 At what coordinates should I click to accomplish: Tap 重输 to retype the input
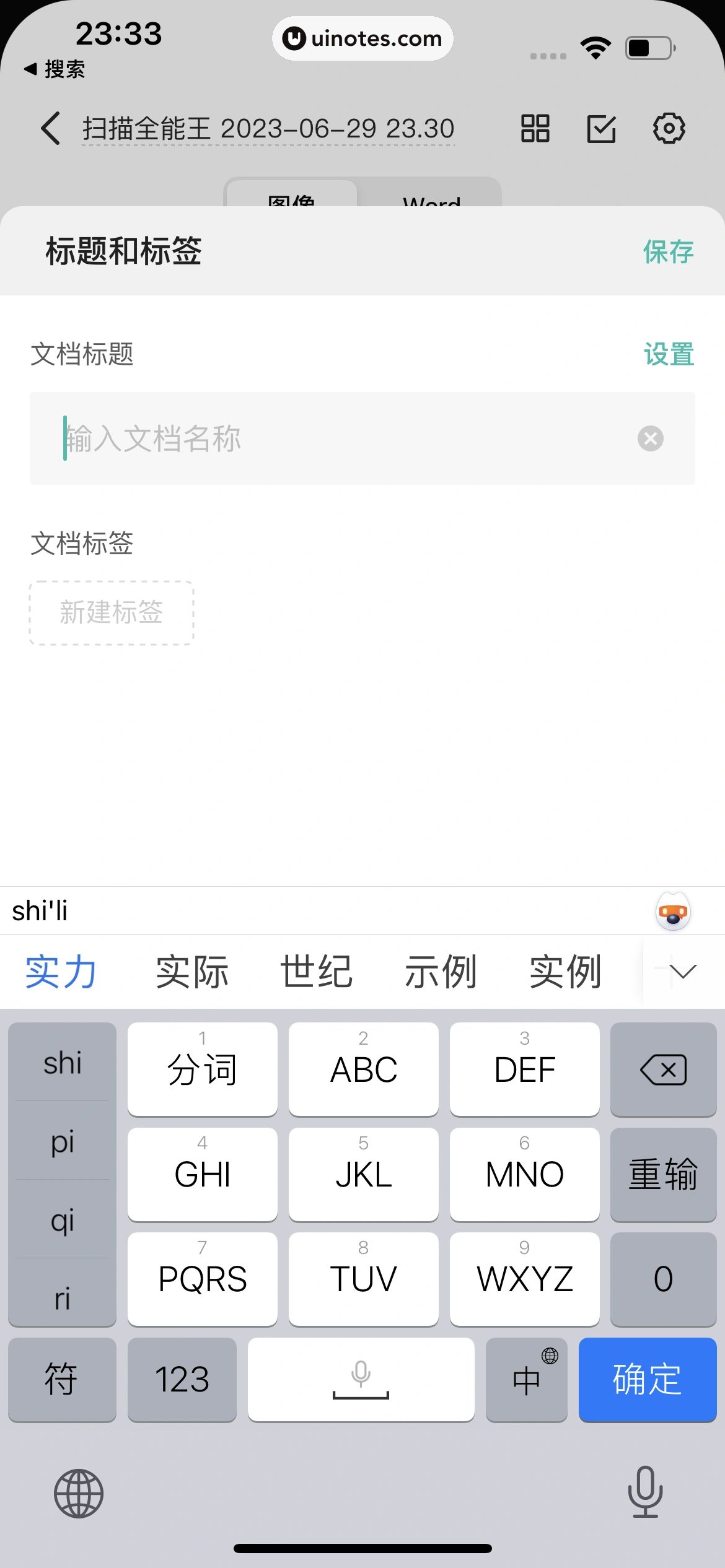[x=663, y=1174]
